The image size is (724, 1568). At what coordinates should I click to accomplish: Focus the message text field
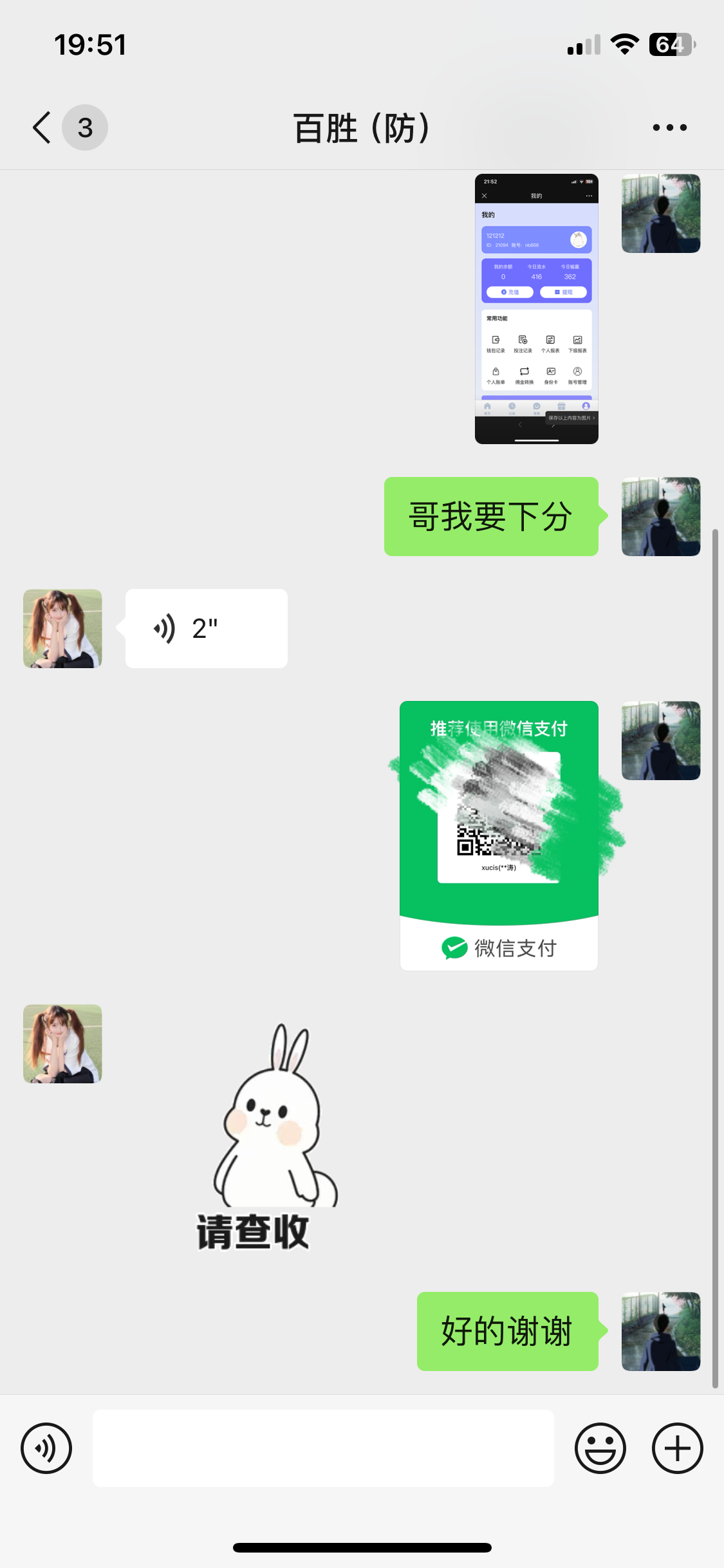click(x=323, y=1448)
